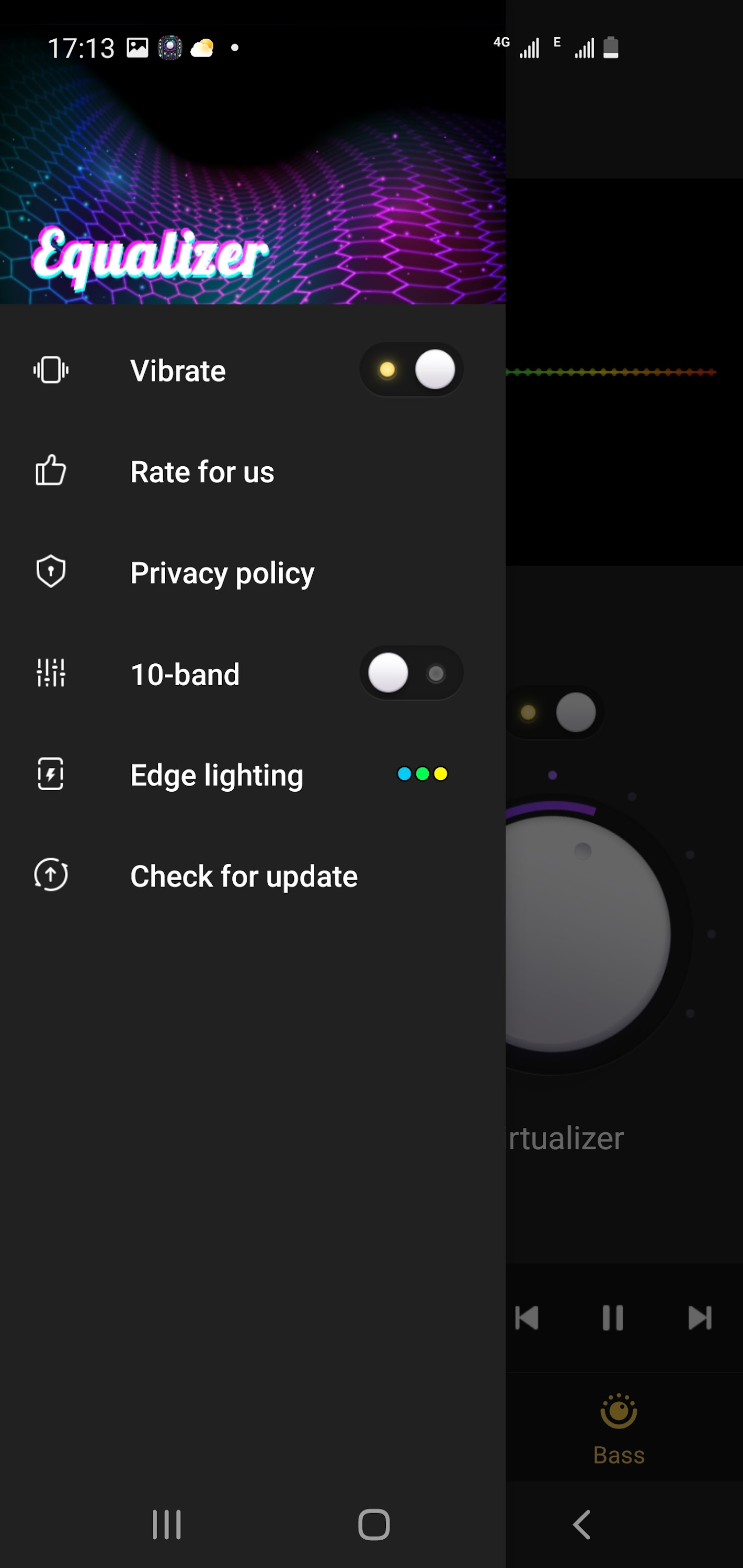The width and height of the screenshot is (743, 1568).
Task: Click the Vibrate icon in the drawer
Action: tap(51, 370)
